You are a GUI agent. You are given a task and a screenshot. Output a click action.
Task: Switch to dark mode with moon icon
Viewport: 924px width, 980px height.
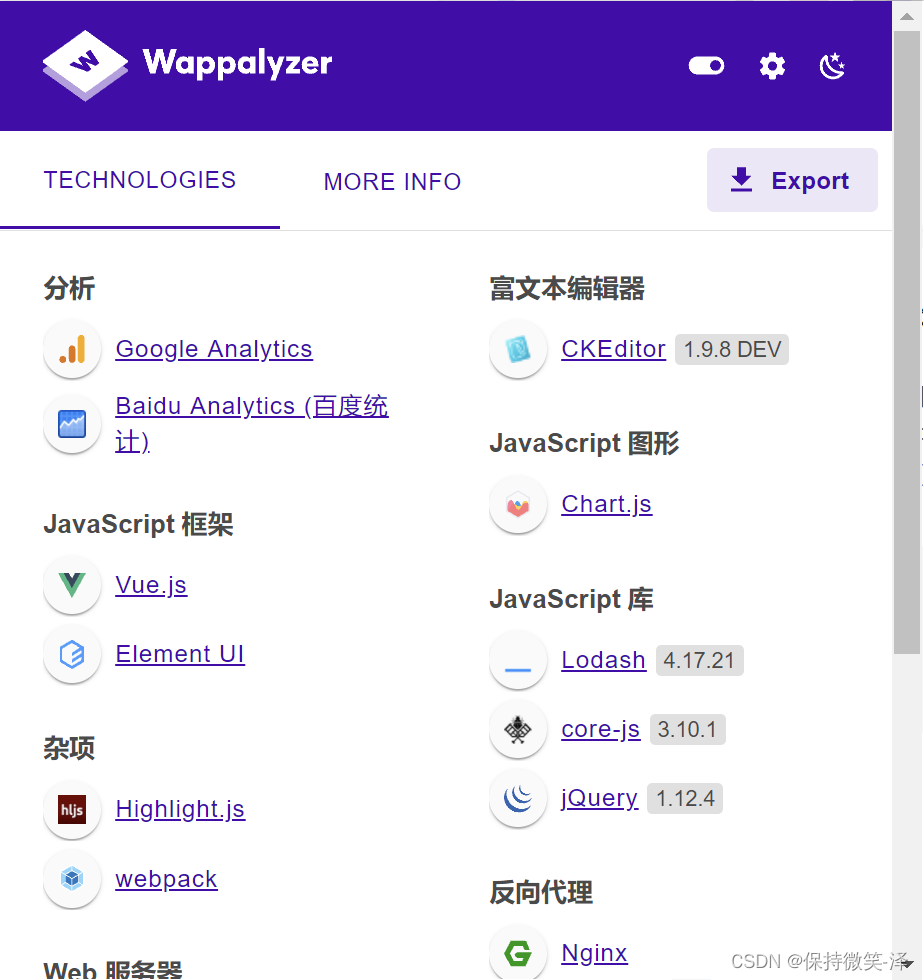pos(832,66)
